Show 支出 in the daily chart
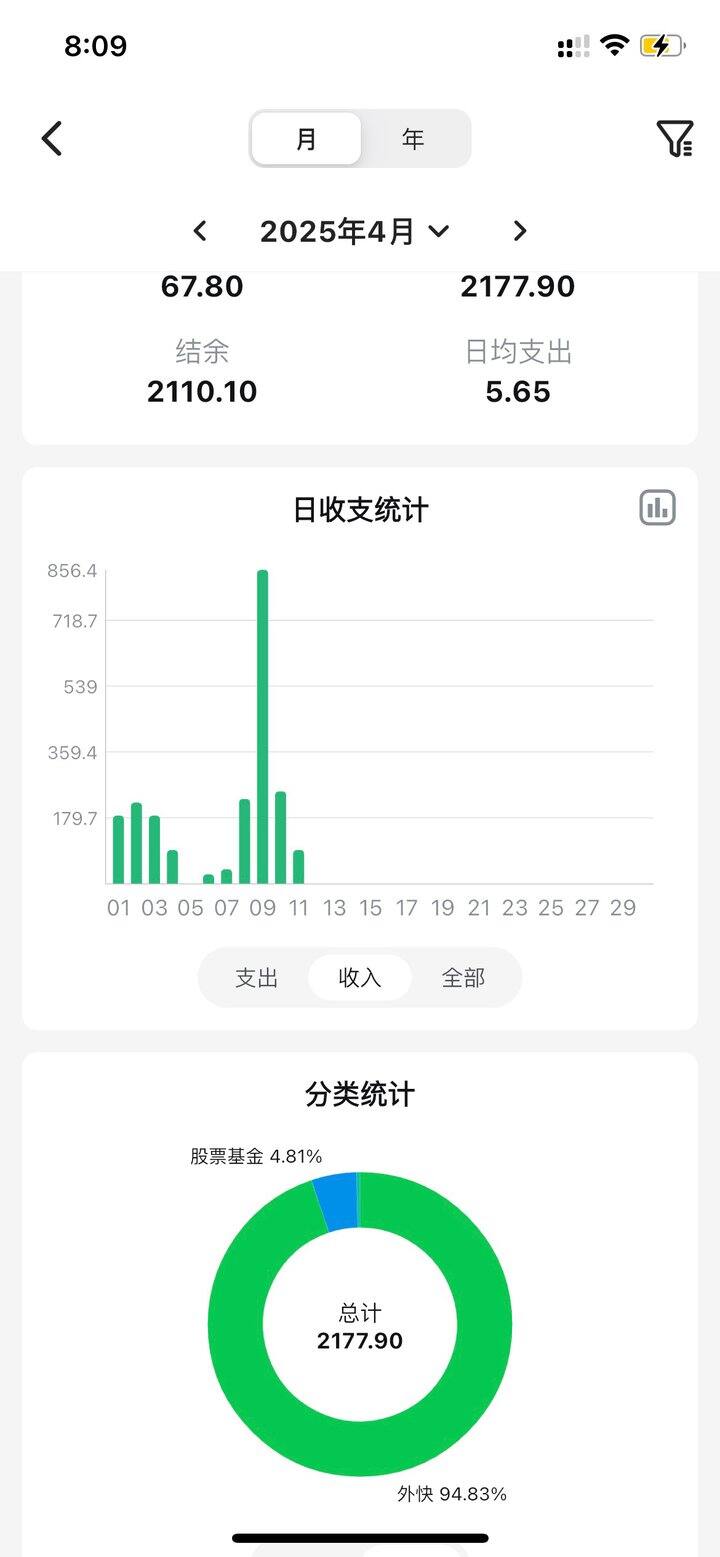 click(x=256, y=978)
